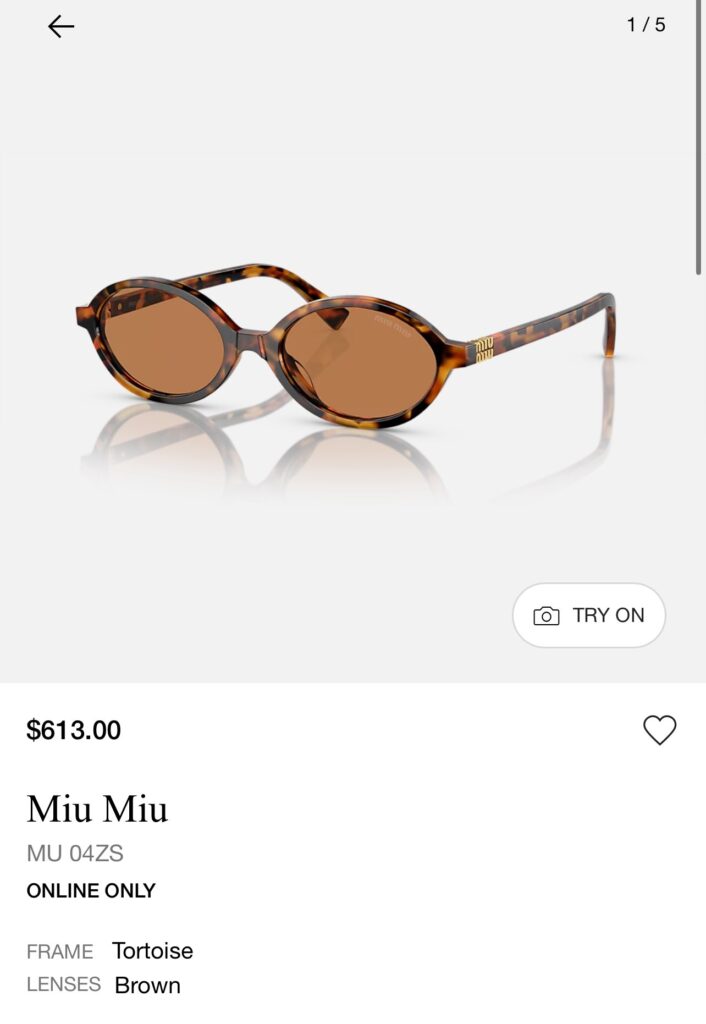Image resolution: width=706 pixels, height=1024 pixels.
Task: Add Miu Miu sunglasses to wishlist
Action: point(659,730)
